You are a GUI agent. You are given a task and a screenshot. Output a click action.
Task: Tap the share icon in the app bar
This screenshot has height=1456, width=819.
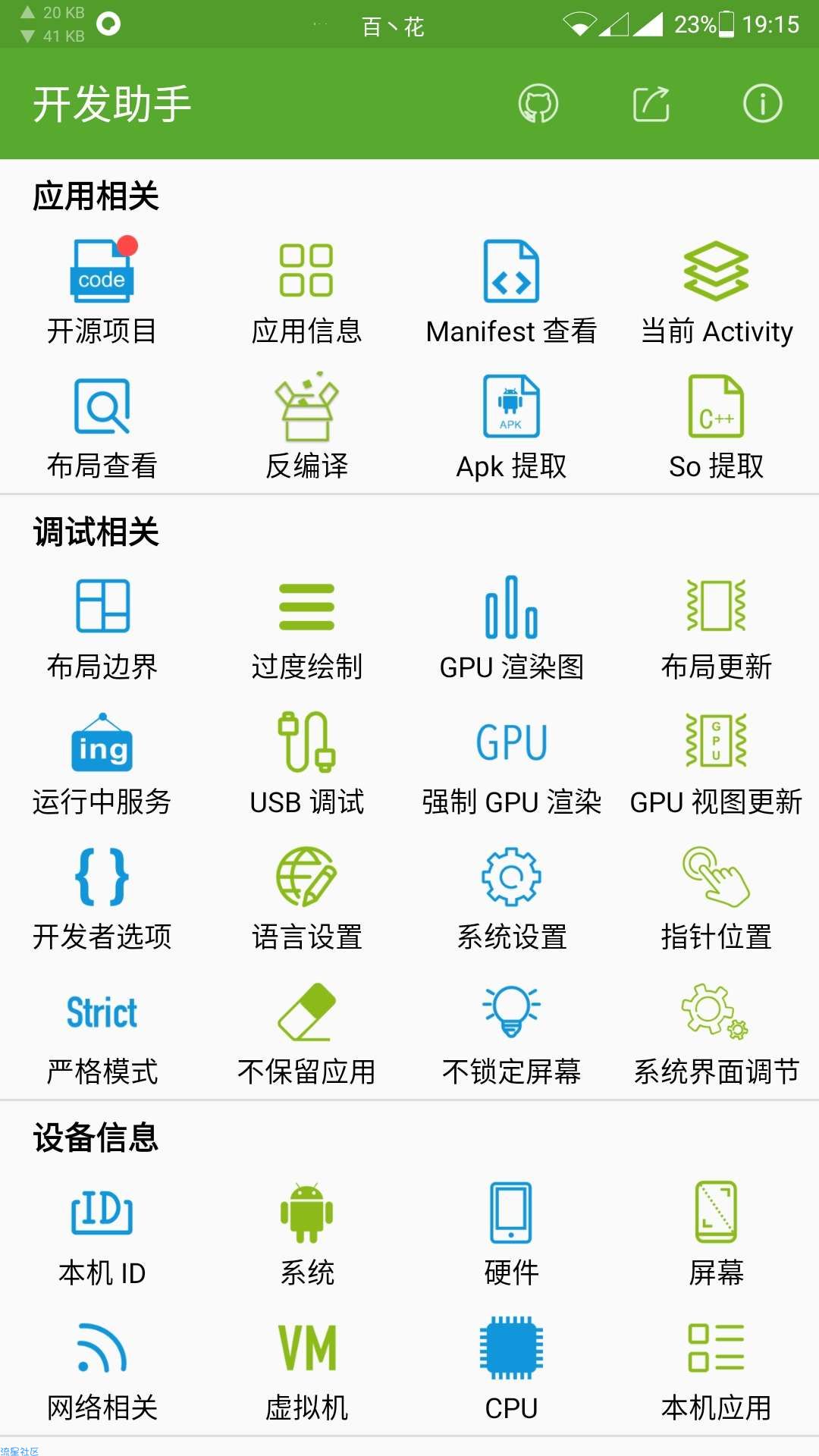[x=651, y=104]
